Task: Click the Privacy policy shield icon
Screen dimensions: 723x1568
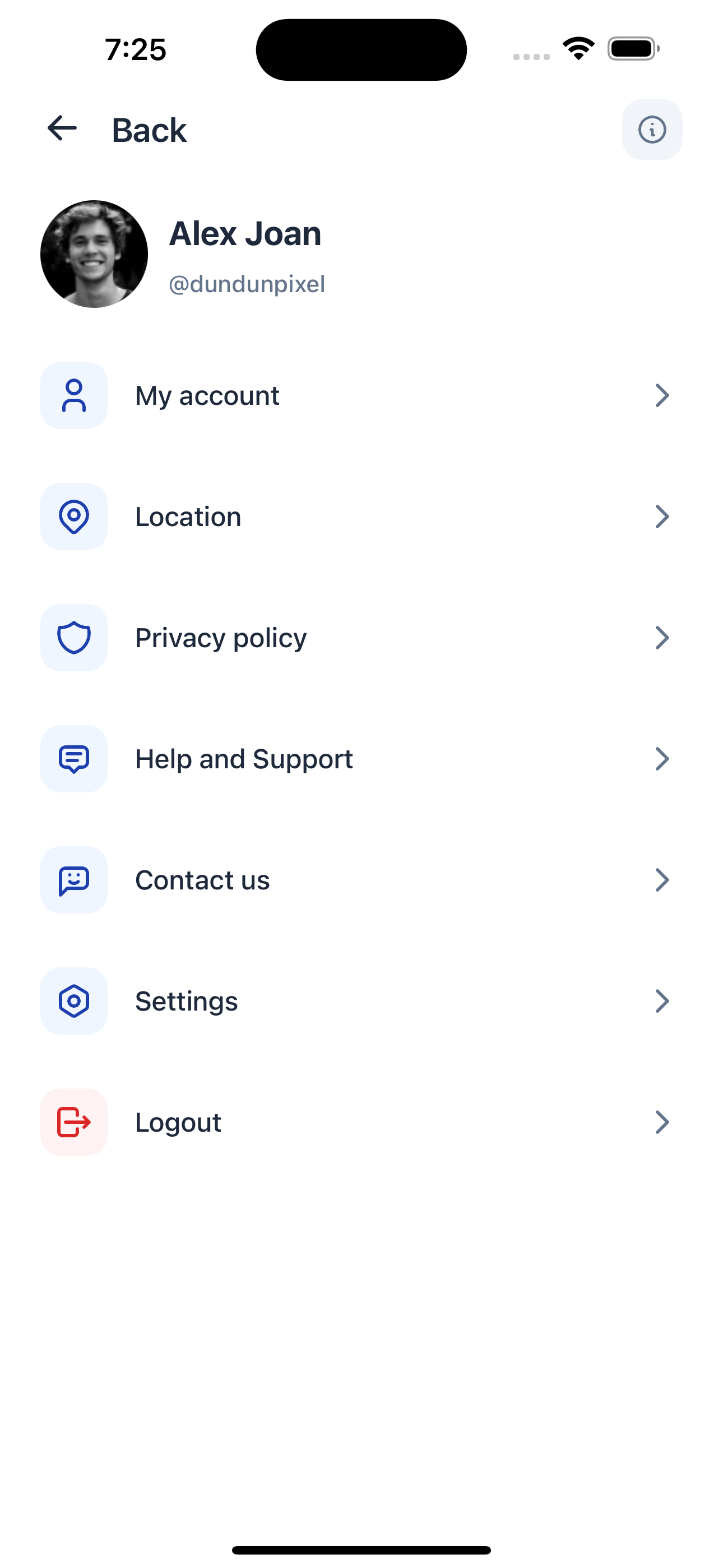Action: [x=73, y=637]
